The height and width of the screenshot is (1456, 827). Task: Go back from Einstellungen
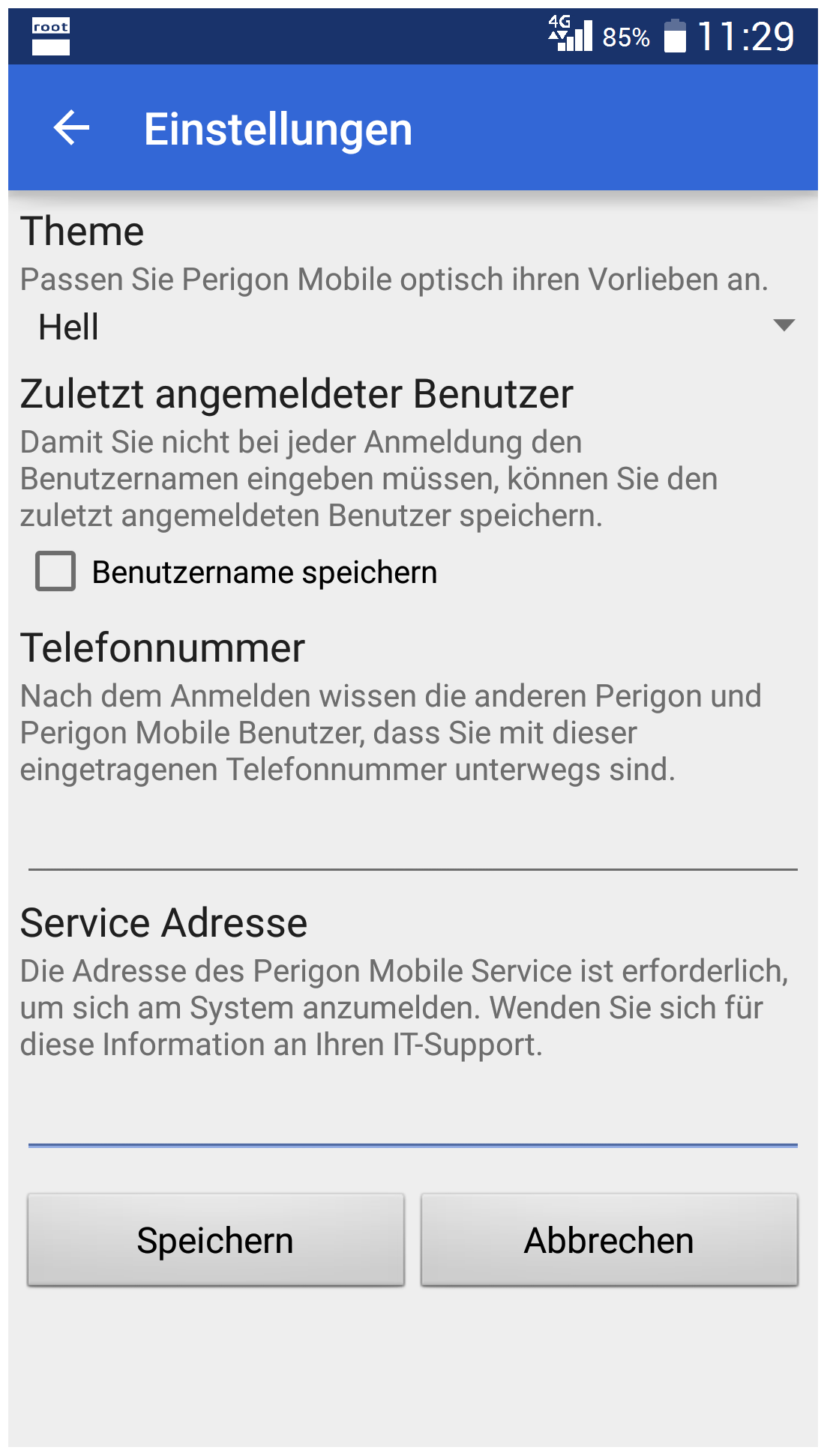click(72, 128)
